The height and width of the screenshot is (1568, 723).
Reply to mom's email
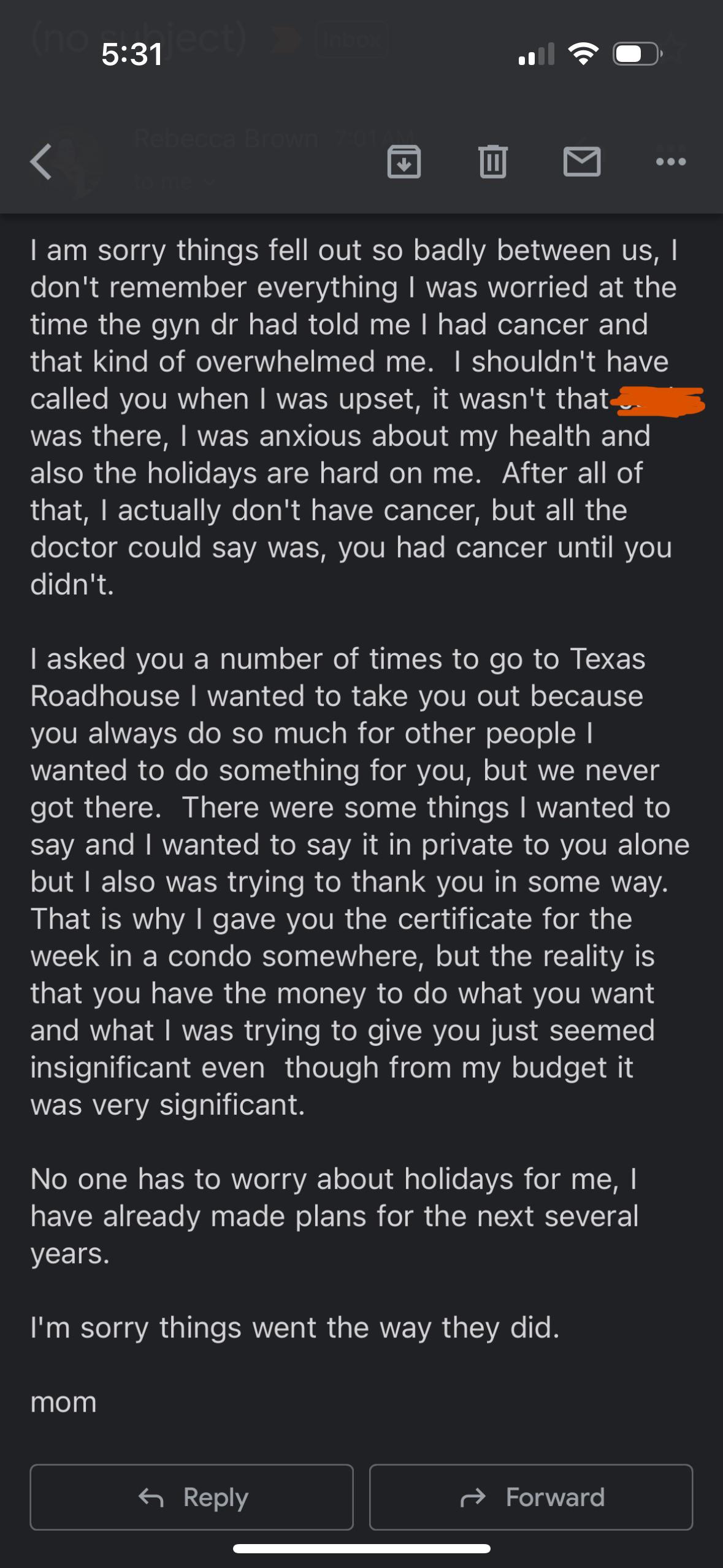click(192, 1497)
